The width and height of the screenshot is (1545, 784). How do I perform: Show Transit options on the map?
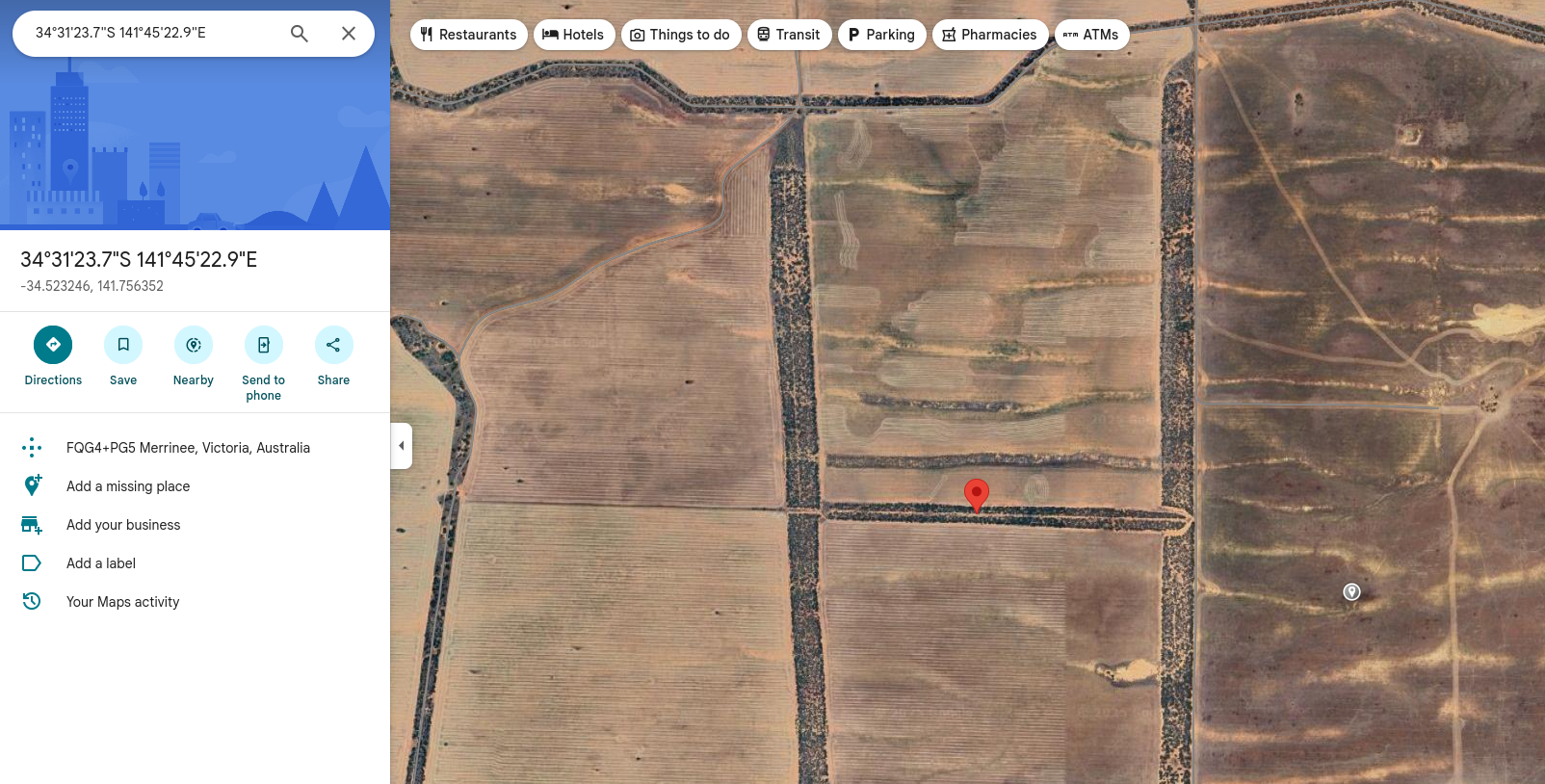(x=789, y=35)
